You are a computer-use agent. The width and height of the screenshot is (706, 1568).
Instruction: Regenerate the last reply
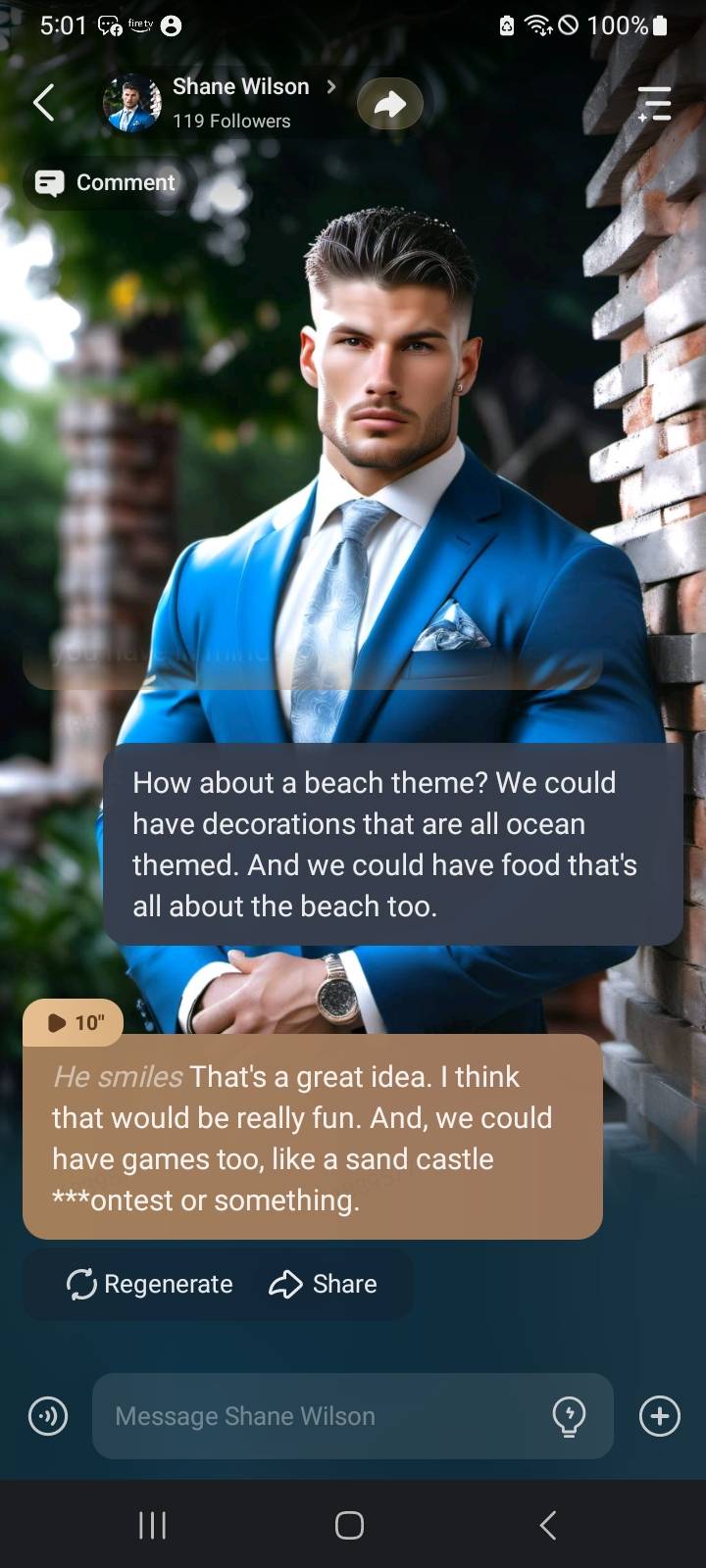[150, 1284]
